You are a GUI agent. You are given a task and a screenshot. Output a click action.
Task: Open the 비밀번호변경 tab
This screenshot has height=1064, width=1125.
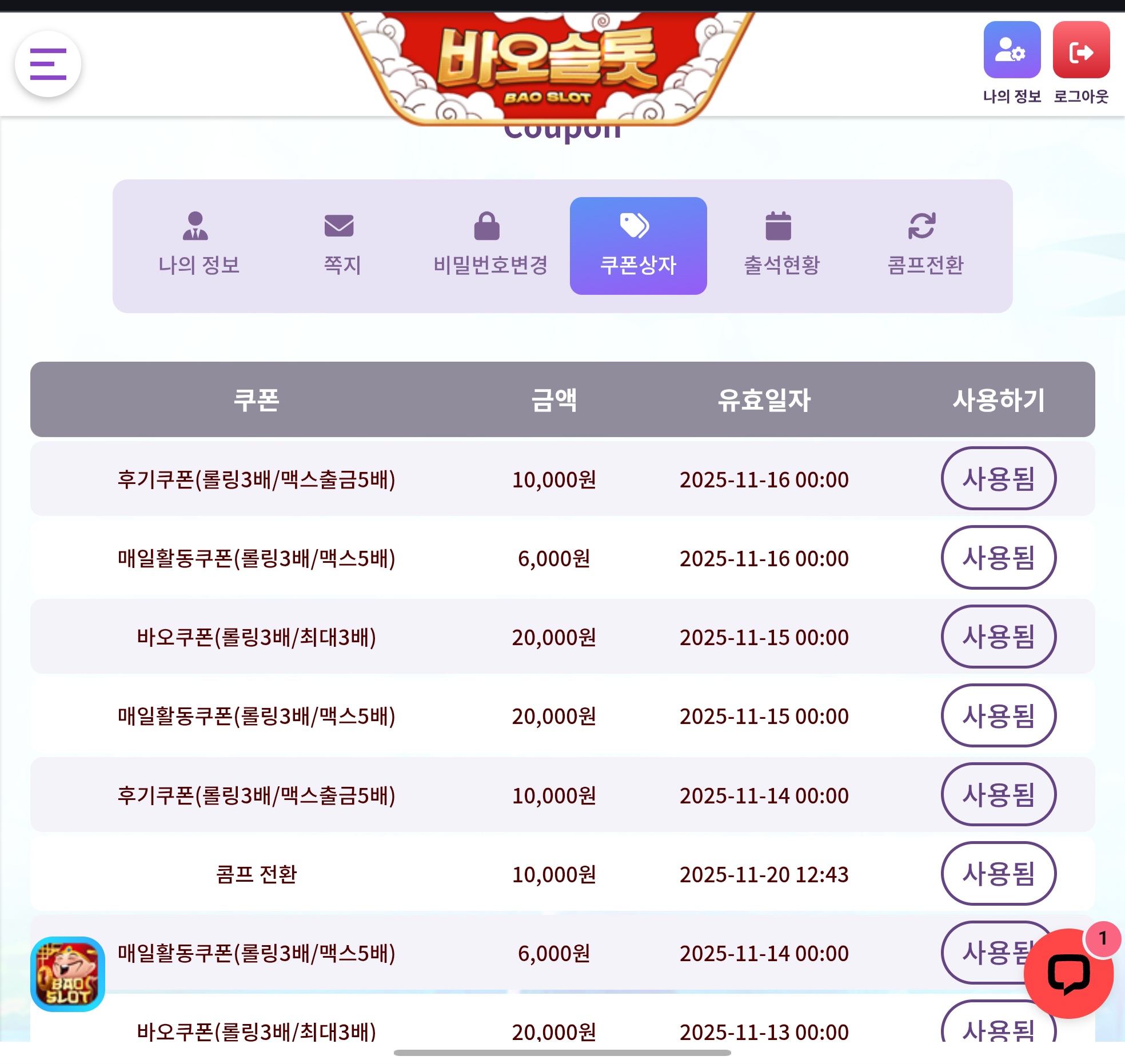[x=490, y=246]
